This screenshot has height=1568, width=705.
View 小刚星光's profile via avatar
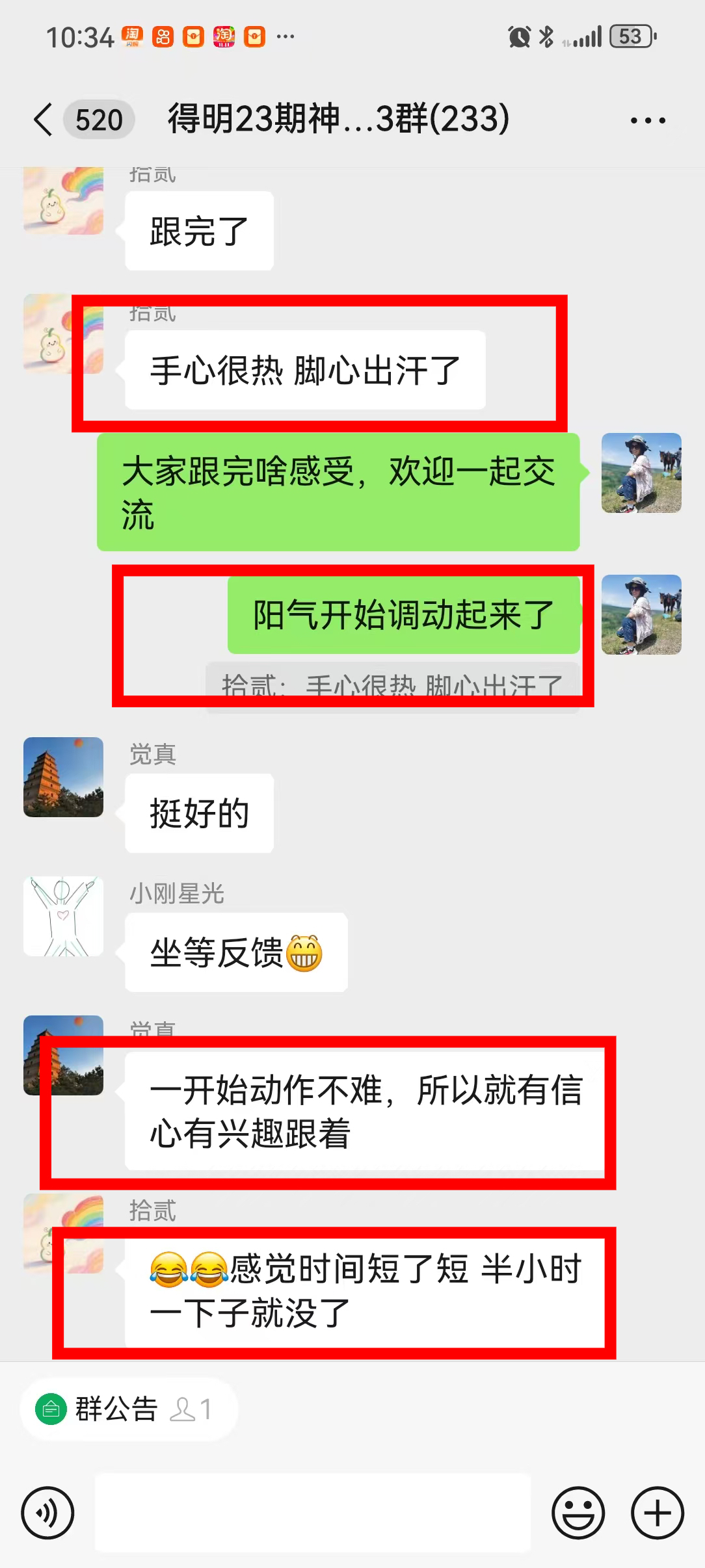click(x=63, y=916)
